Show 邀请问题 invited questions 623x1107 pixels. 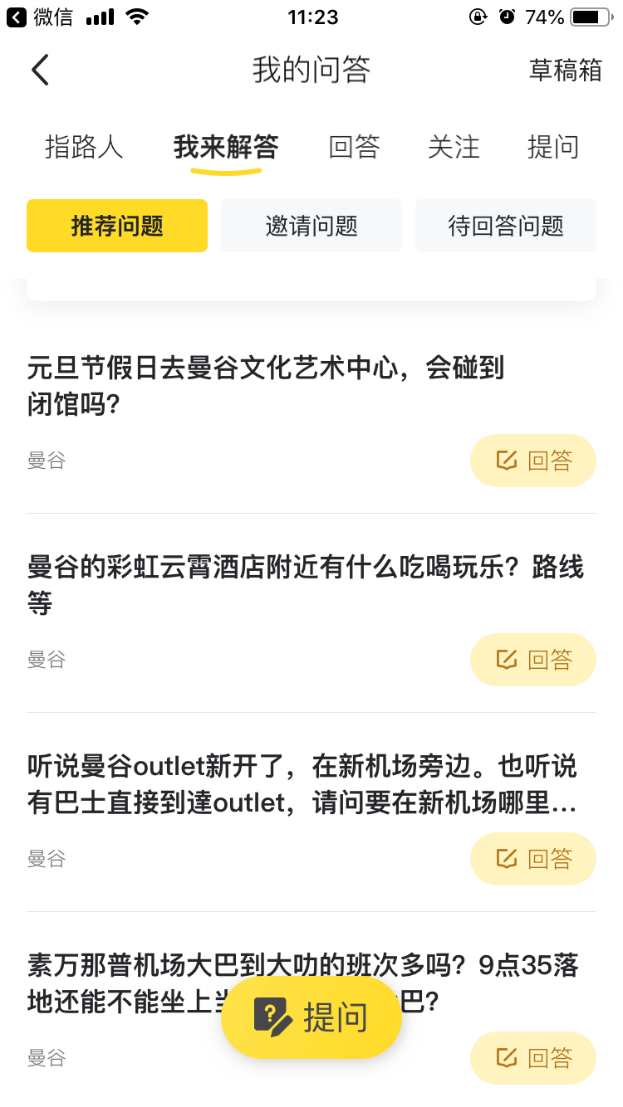point(311,226)
